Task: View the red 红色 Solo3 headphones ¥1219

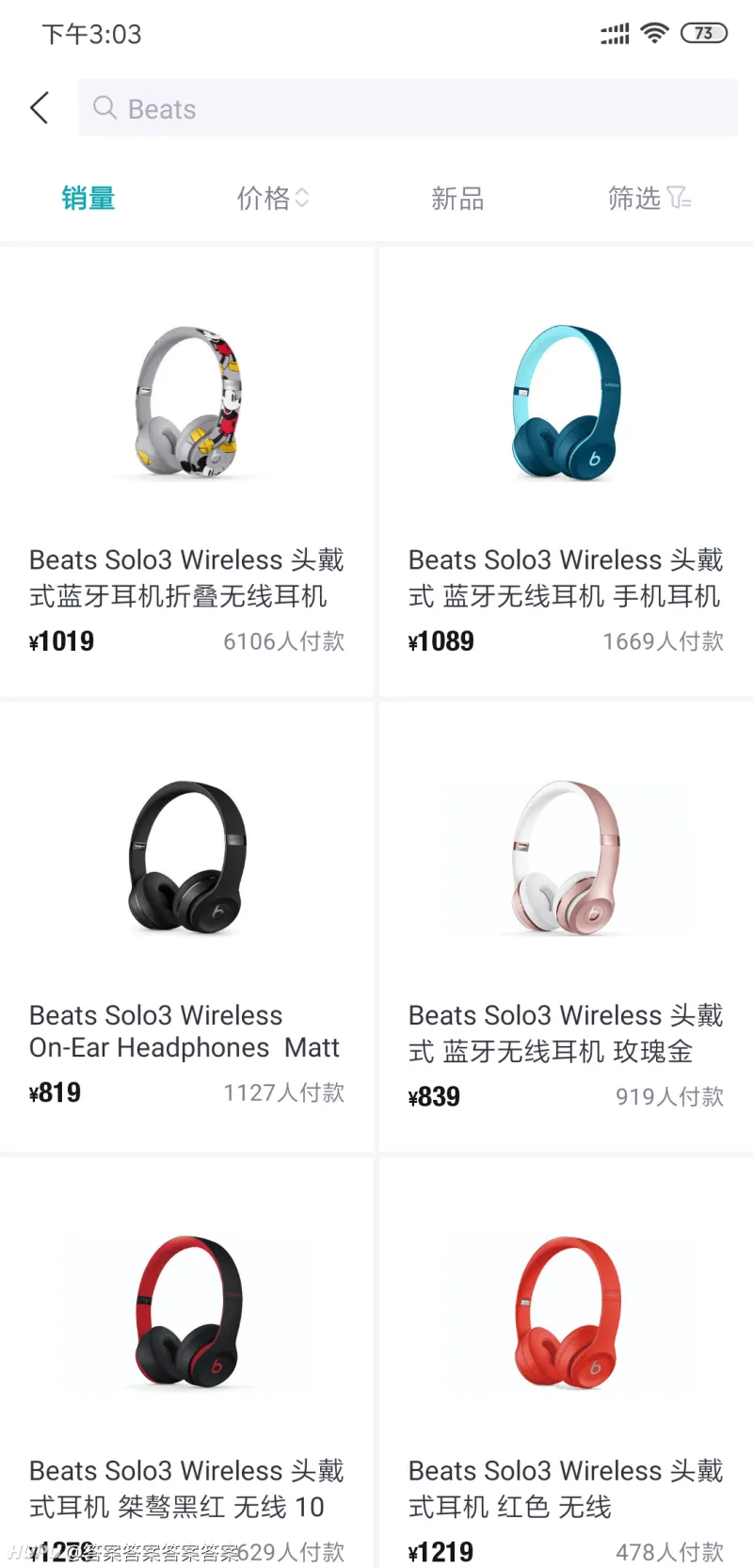Action: click(x=566, y=1366)
